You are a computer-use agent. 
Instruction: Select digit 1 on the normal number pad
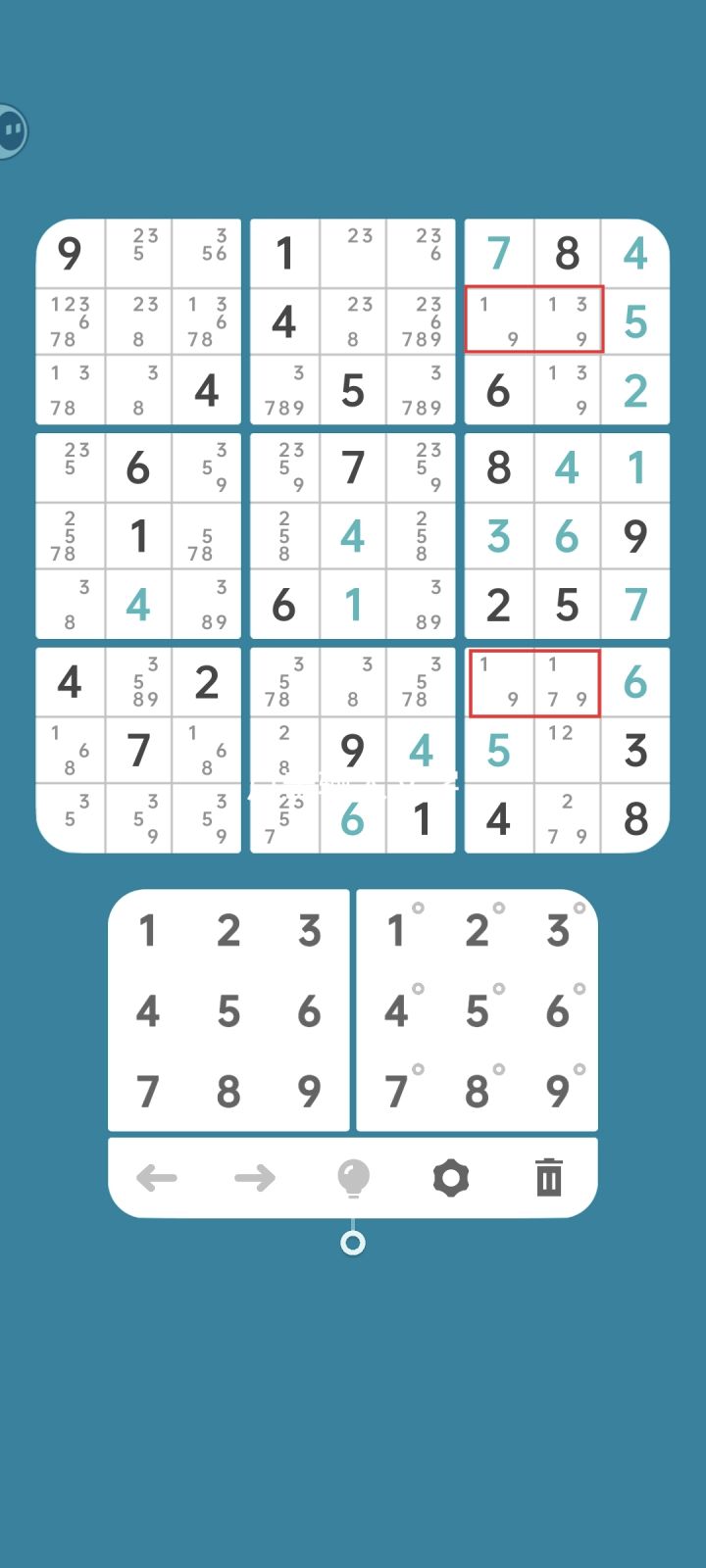[x=148, y=932]
